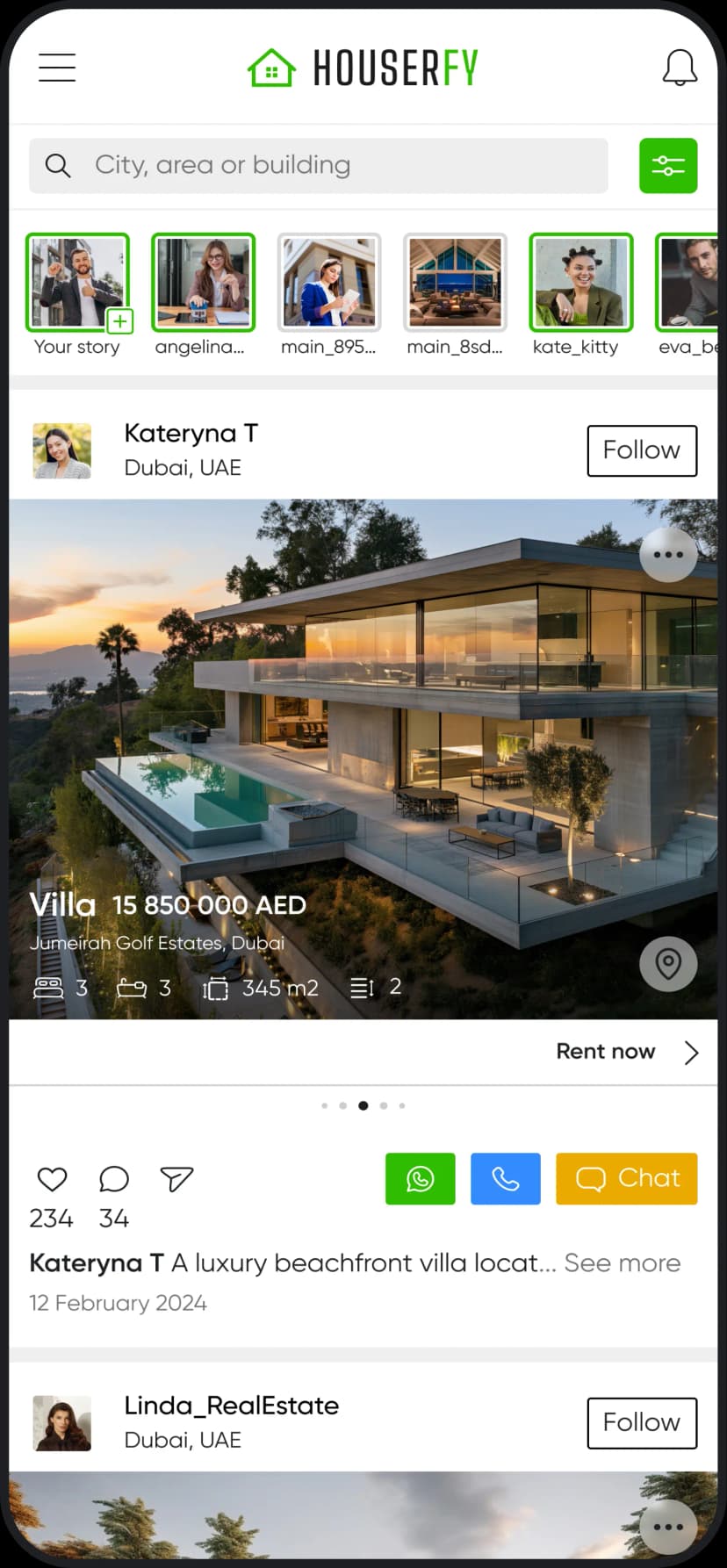The height and width of the screenshot is (1568, 727).
Task: View the angelina story
Action: (x=203, y=283)
